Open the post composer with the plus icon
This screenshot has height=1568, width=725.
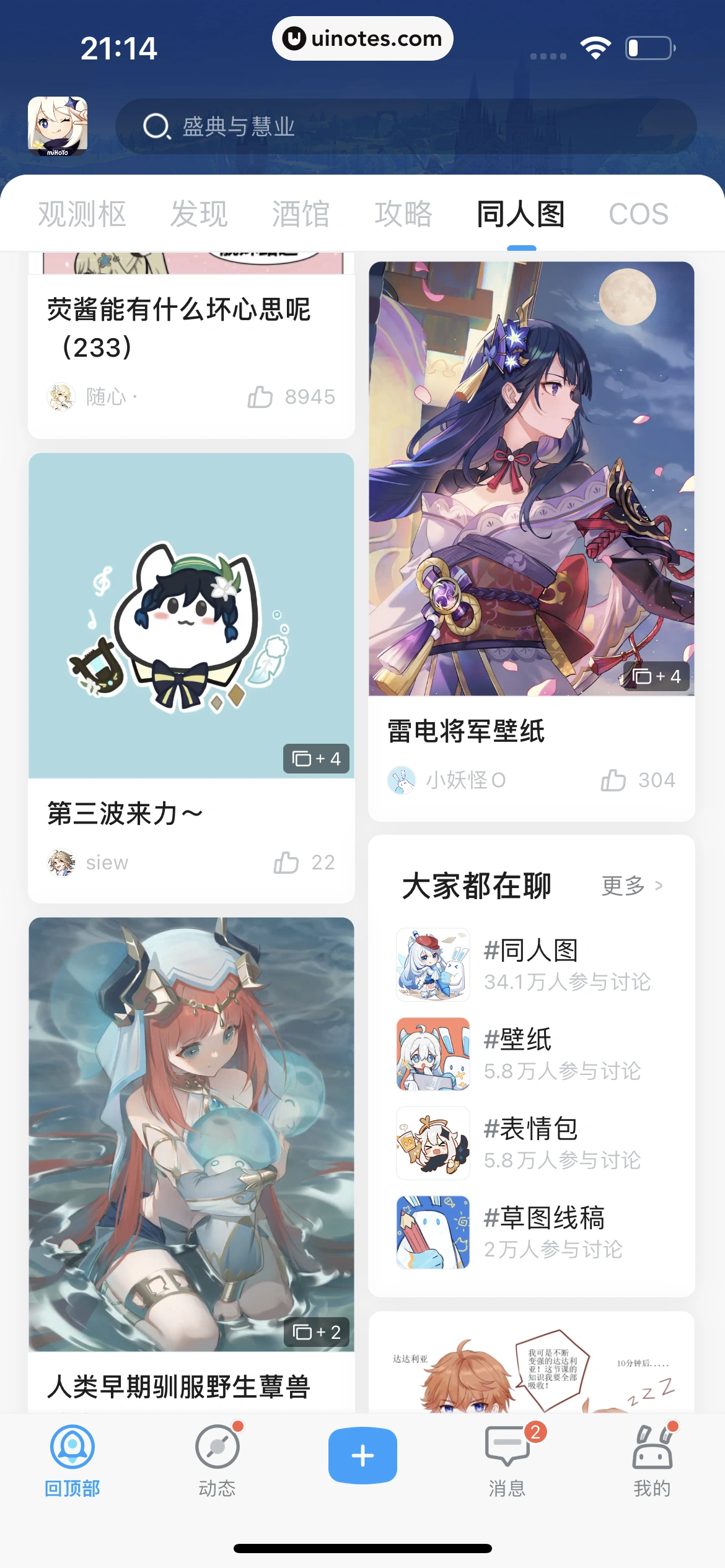click(362, 1455)
